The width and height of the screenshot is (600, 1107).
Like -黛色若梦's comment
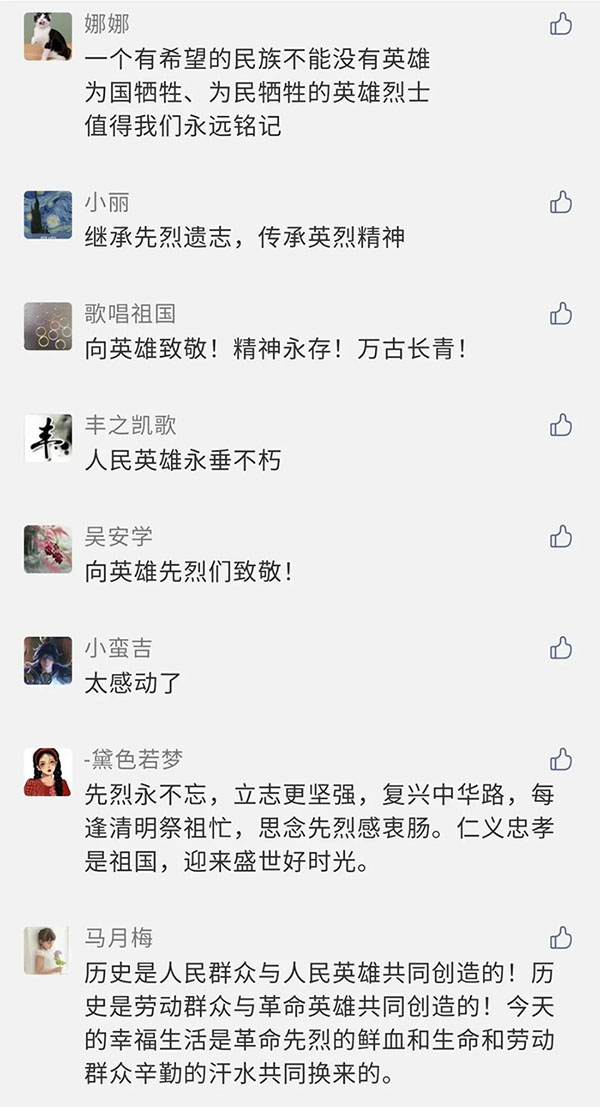coord(561,759)
